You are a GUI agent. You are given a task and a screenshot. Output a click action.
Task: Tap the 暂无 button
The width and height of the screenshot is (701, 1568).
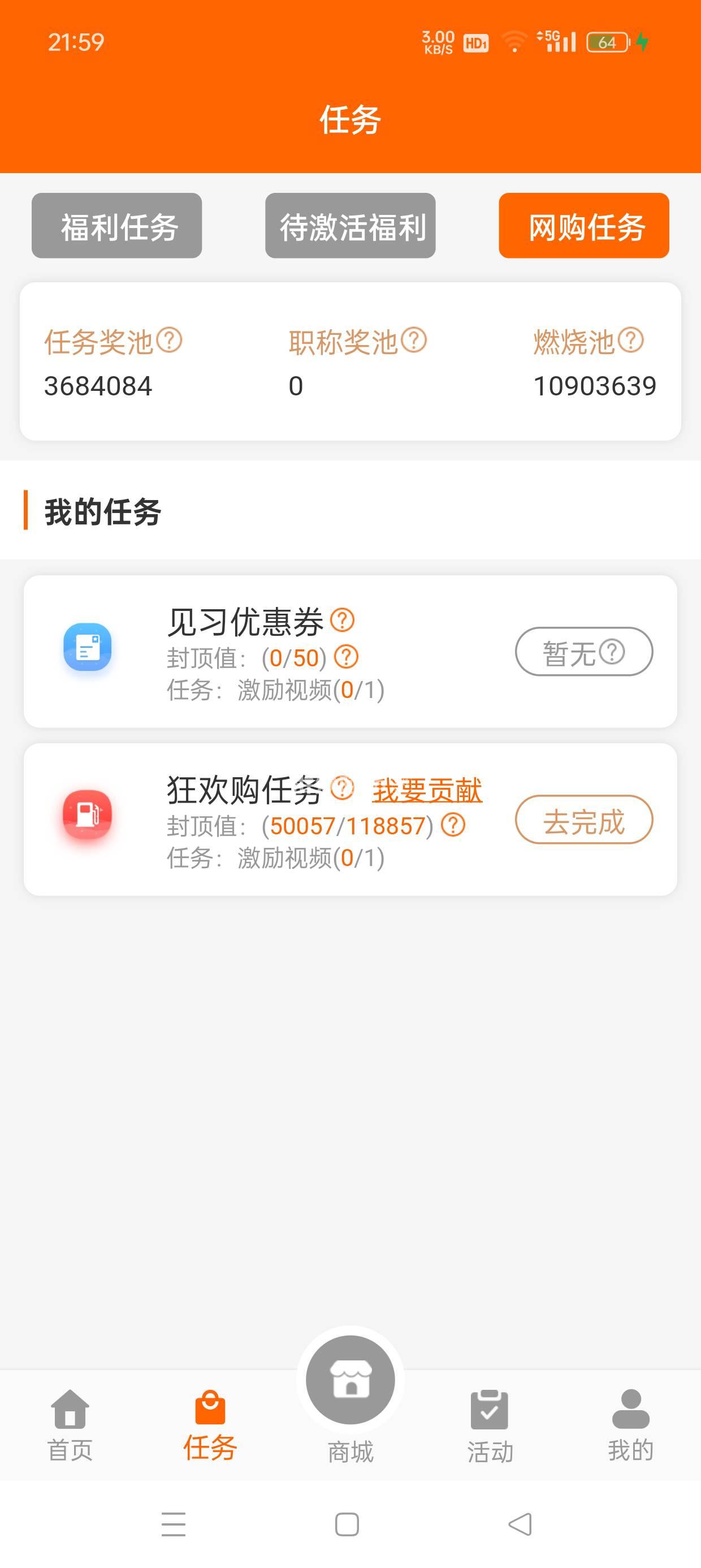coord(583,652)
